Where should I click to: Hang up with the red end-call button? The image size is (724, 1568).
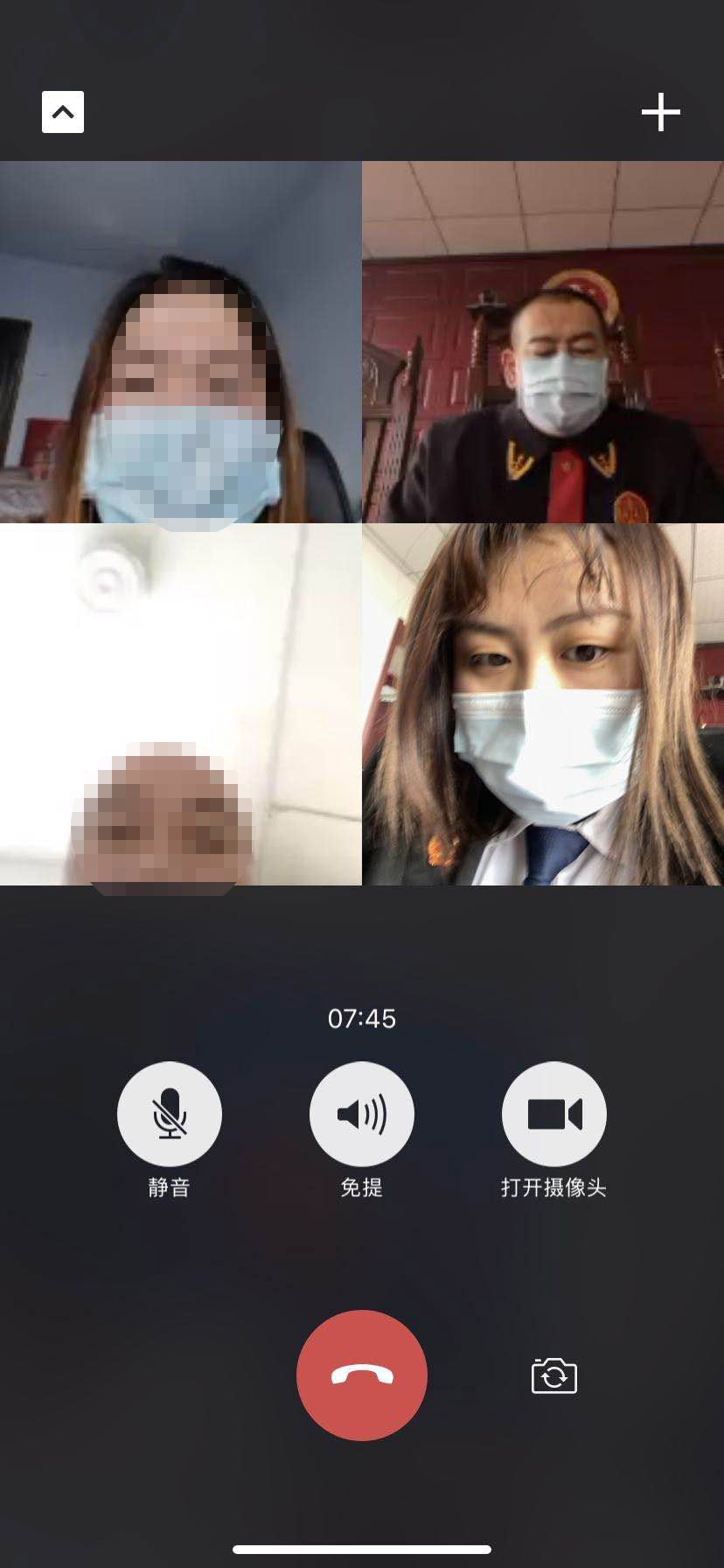tap(362, 1375)
